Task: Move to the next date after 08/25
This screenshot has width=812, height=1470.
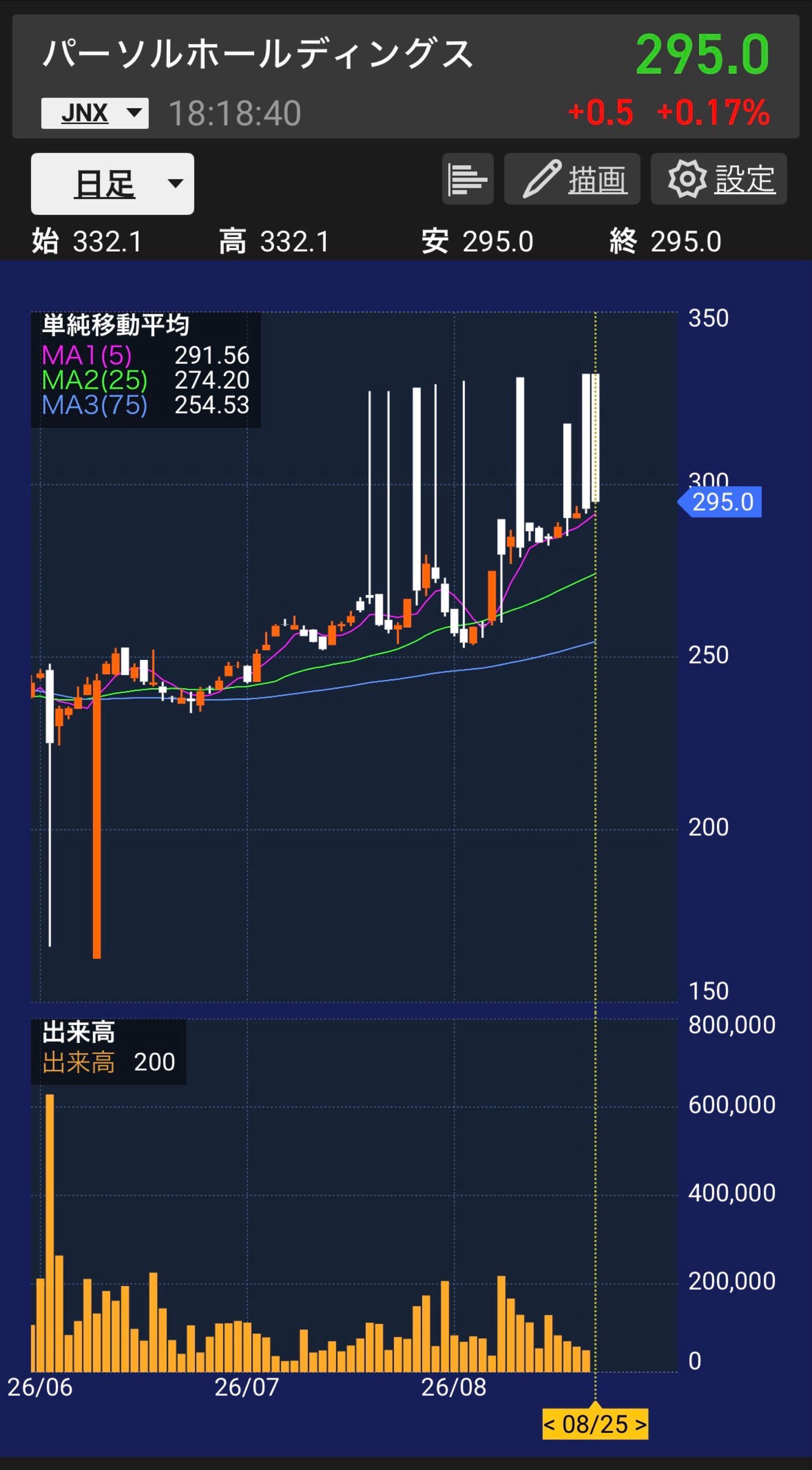Action: (x=640, y=1425)
